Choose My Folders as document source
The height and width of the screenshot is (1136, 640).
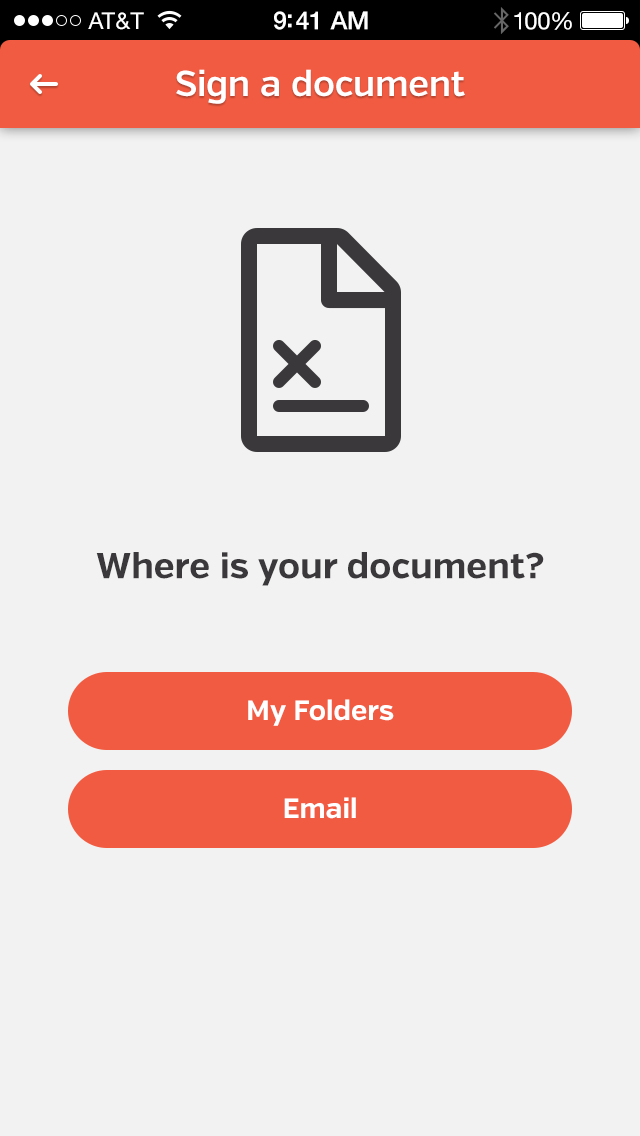click(x=320, y=711)
